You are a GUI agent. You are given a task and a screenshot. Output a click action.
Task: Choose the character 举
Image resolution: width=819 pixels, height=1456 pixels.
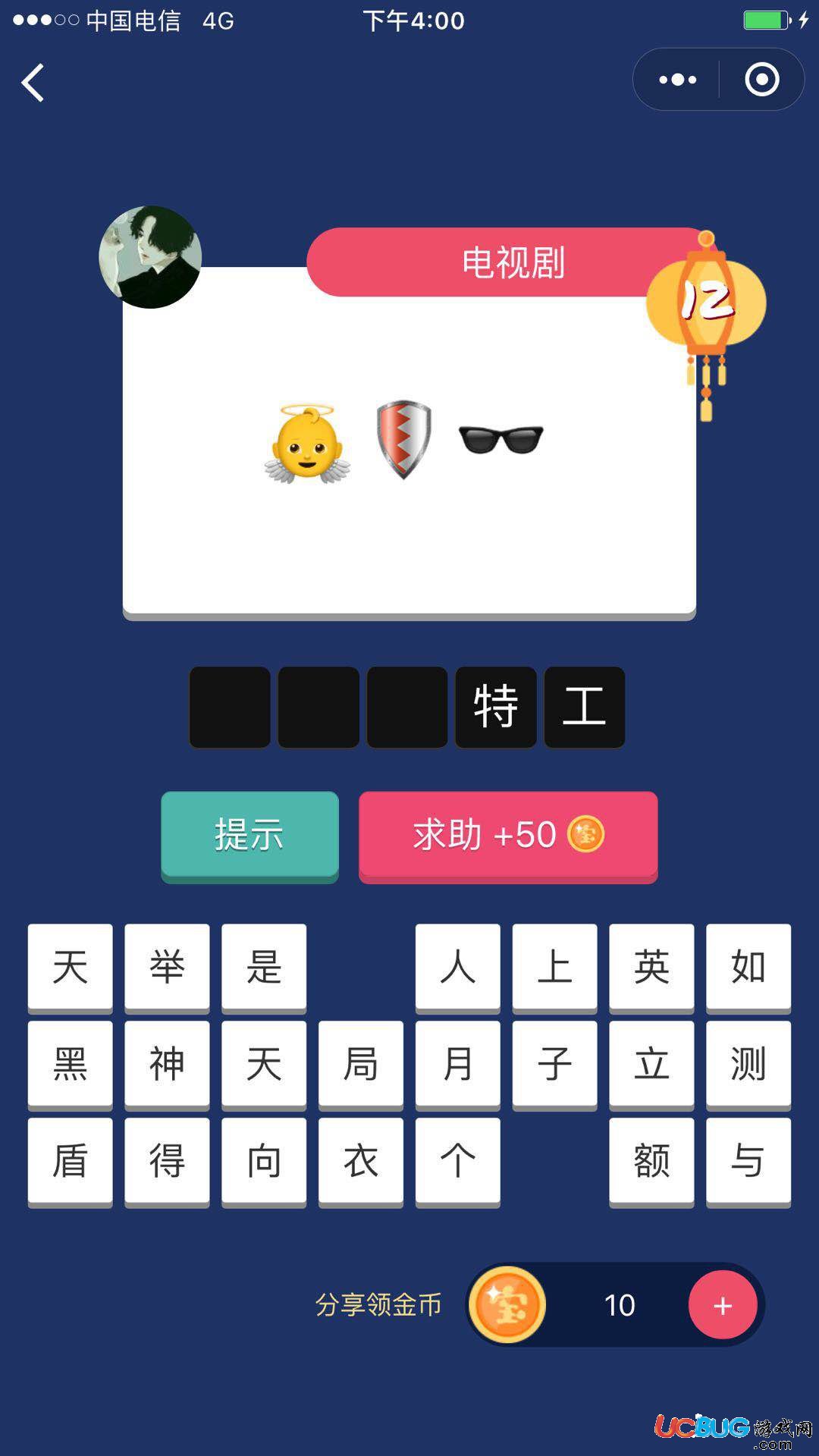coord(167,965)
